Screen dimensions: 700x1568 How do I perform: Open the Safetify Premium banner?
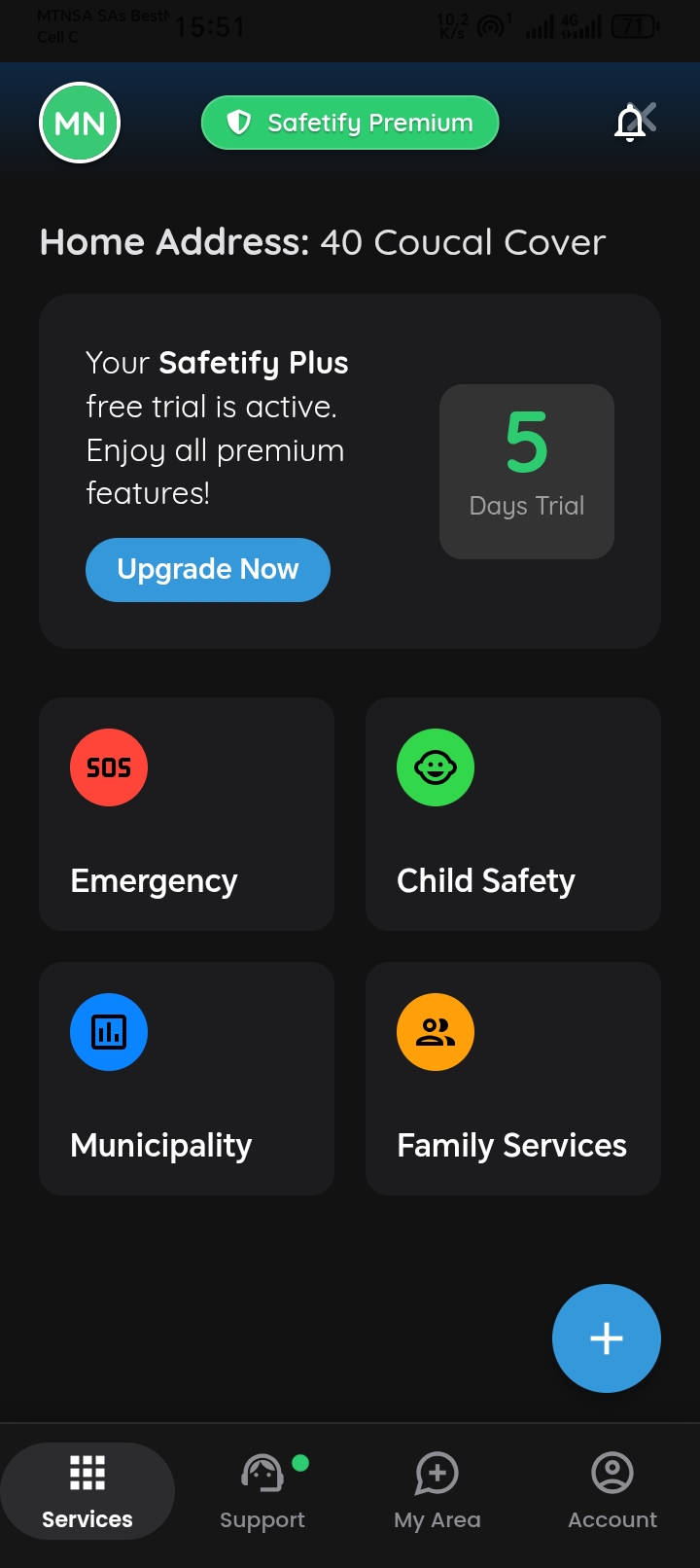coord(349,123)
